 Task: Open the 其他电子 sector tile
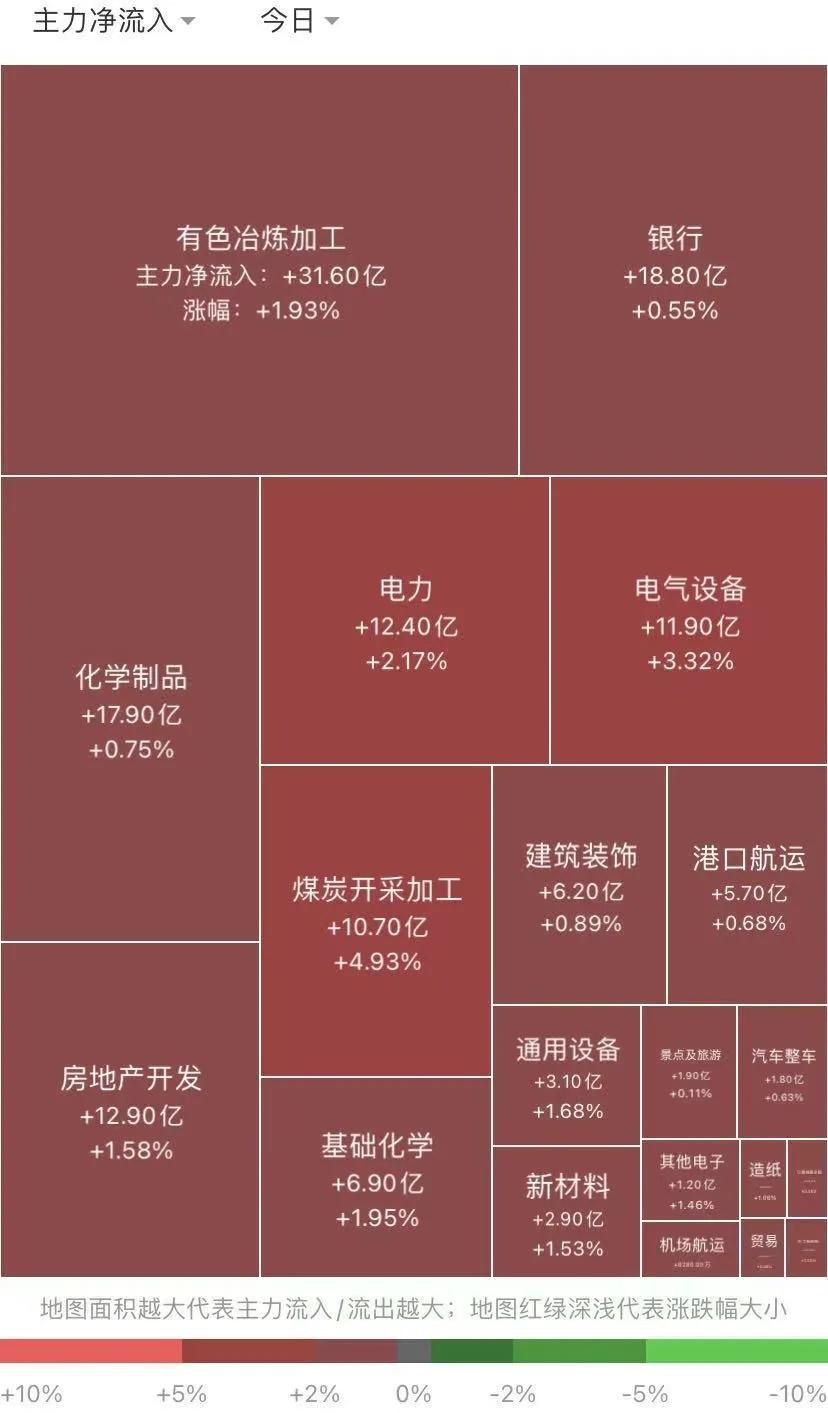[691, 1180]
